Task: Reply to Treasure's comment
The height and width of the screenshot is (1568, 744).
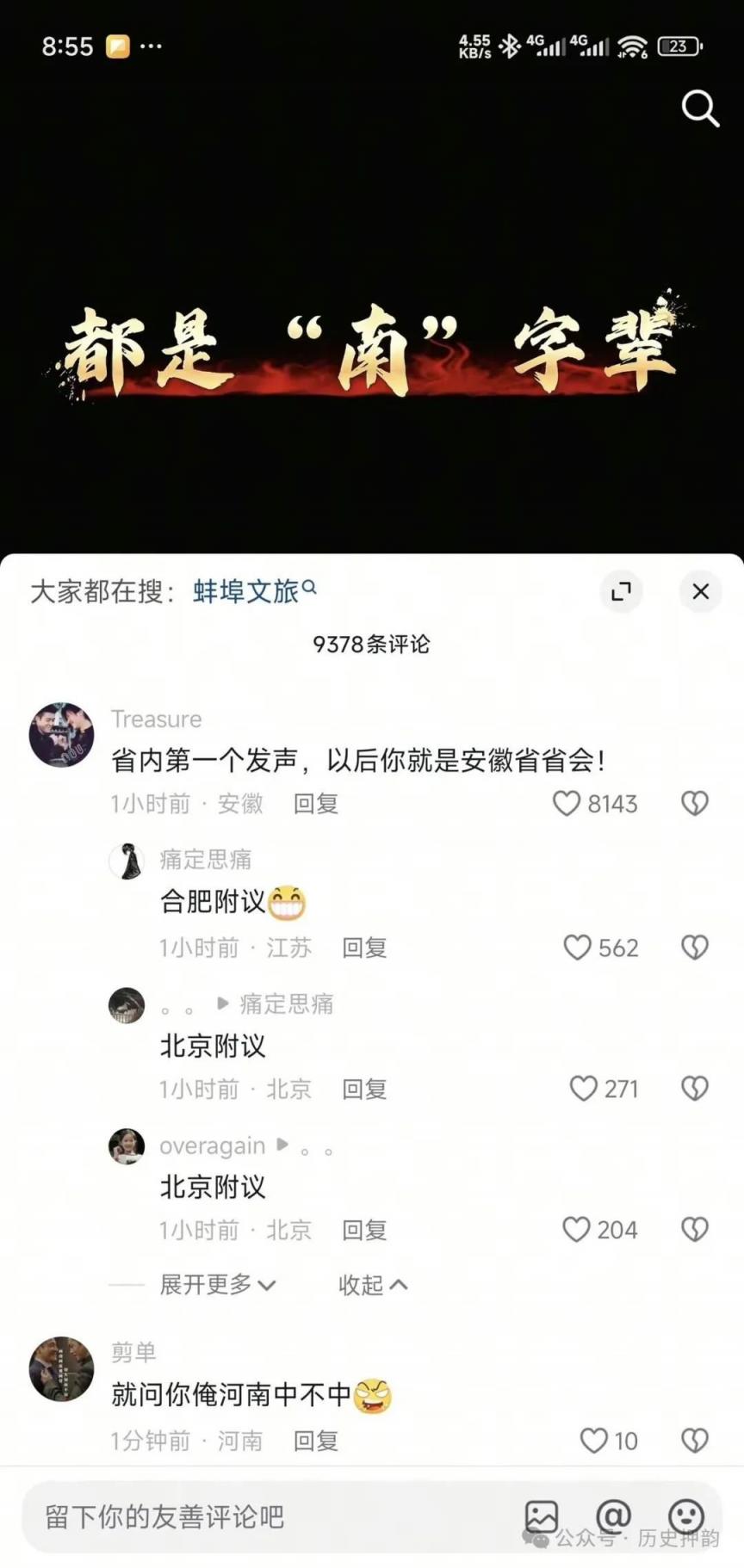Action: pyautogui.click(x=315, y=803)
